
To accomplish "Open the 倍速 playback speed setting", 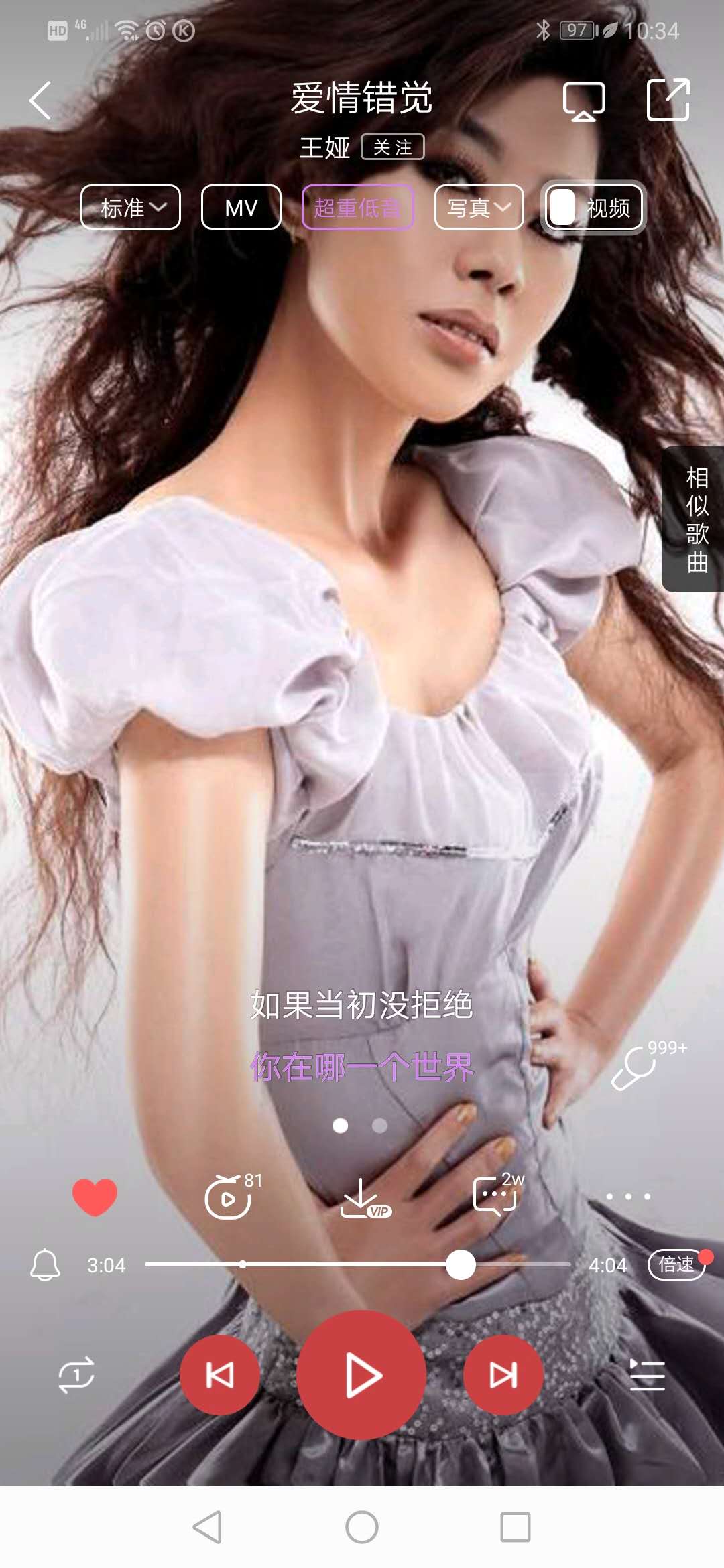I will pos(676,1265).
